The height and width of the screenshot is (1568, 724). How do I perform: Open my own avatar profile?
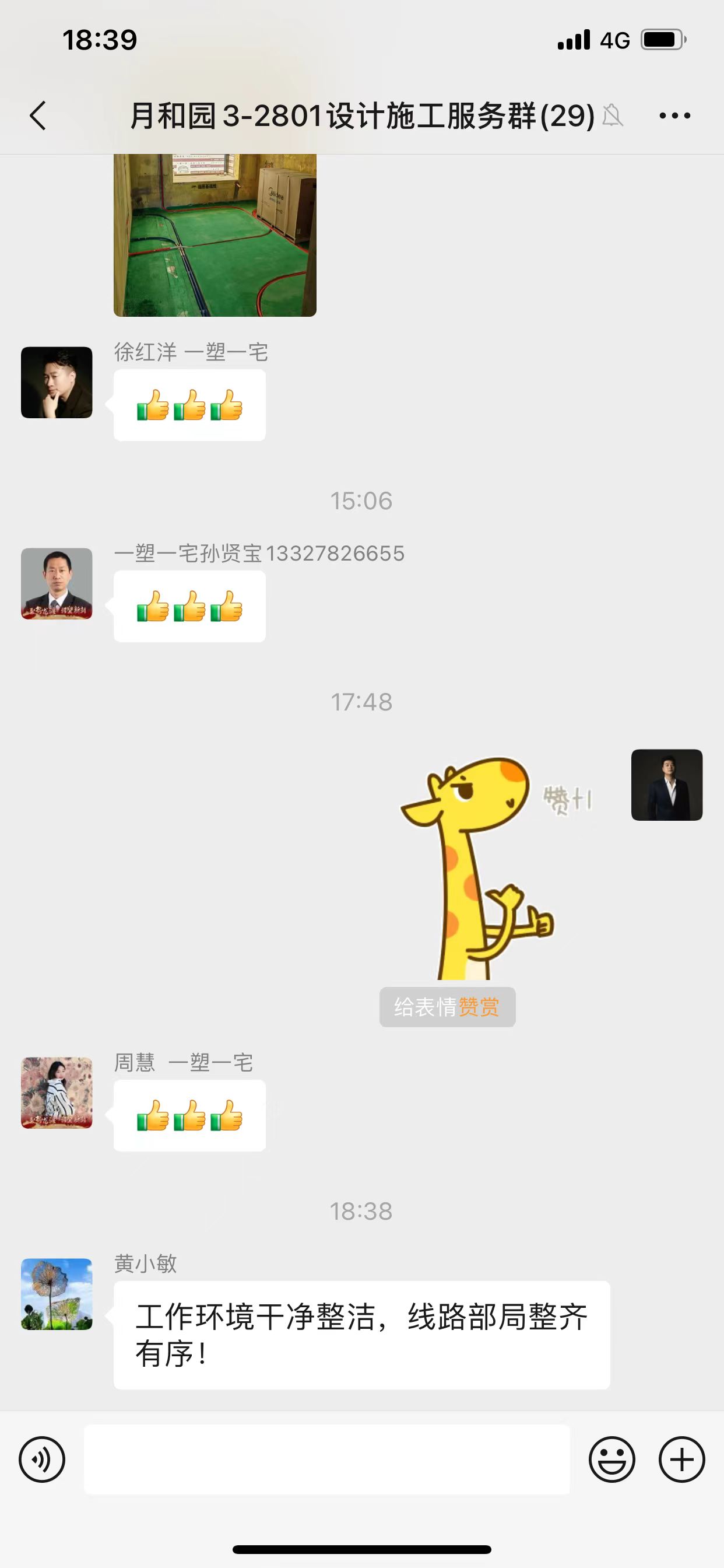coord(667,785)
